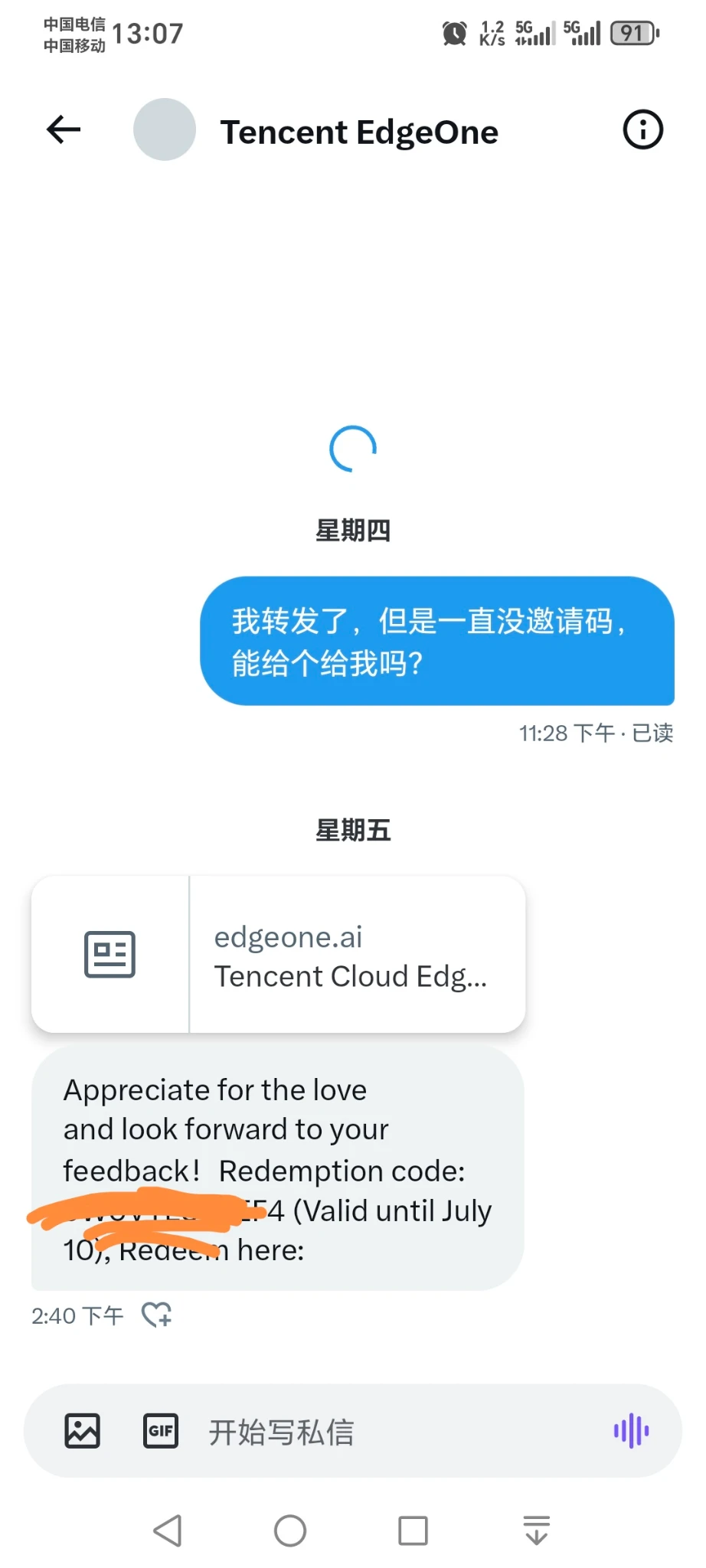View Tencent EdgeOne's profile avatar

[165, 130]
